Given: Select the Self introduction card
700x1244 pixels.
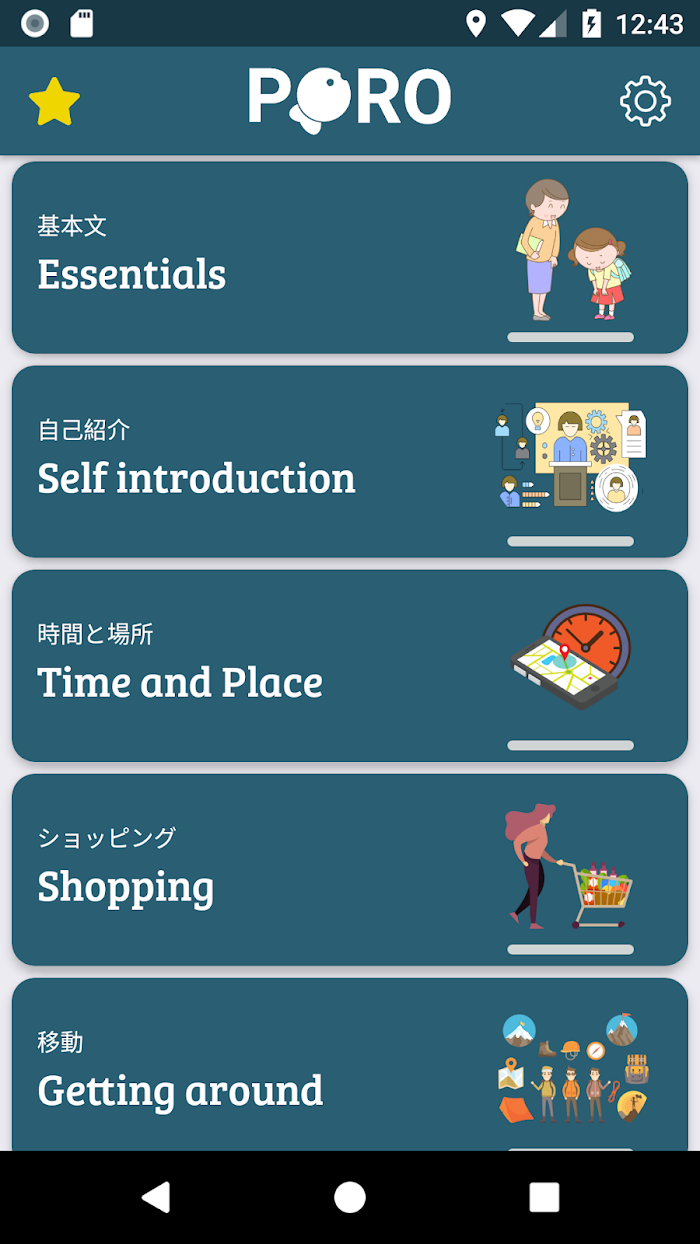Looking at the screenshot, I should (350, 462).
